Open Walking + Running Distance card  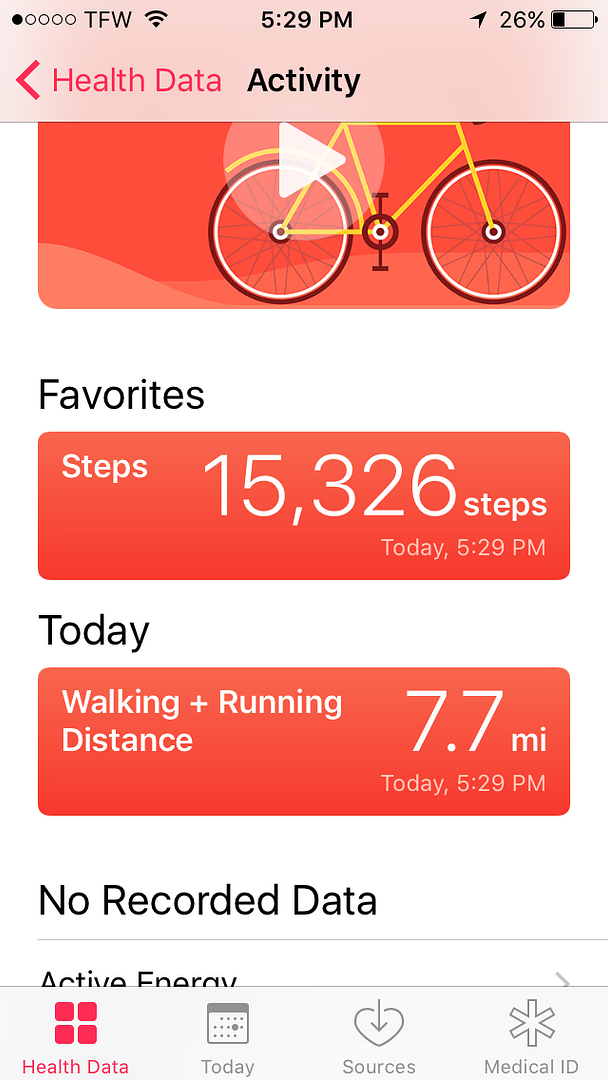pyautogui.click(x=304, y=741)
